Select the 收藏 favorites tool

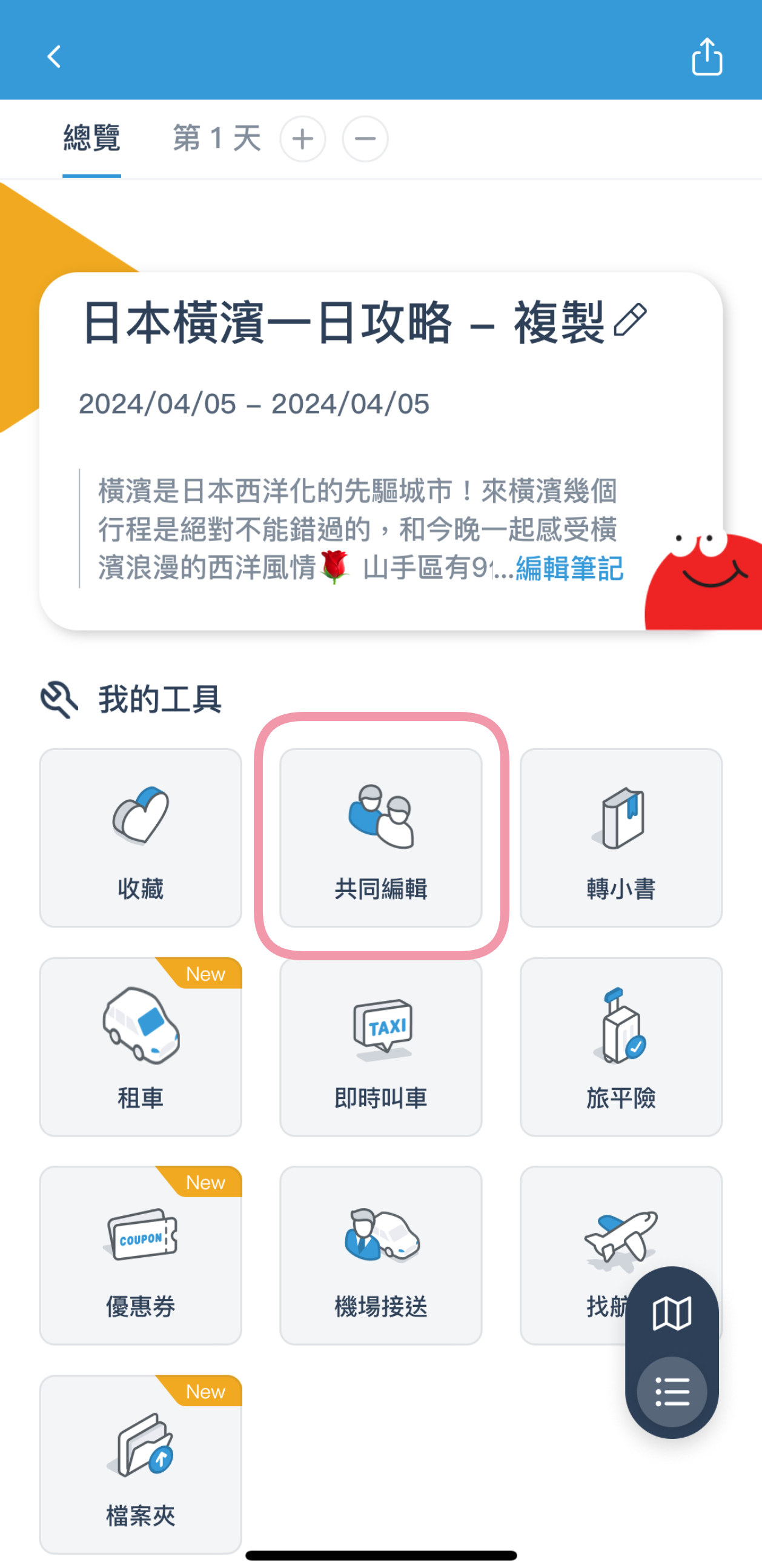(x=140, y=840)
